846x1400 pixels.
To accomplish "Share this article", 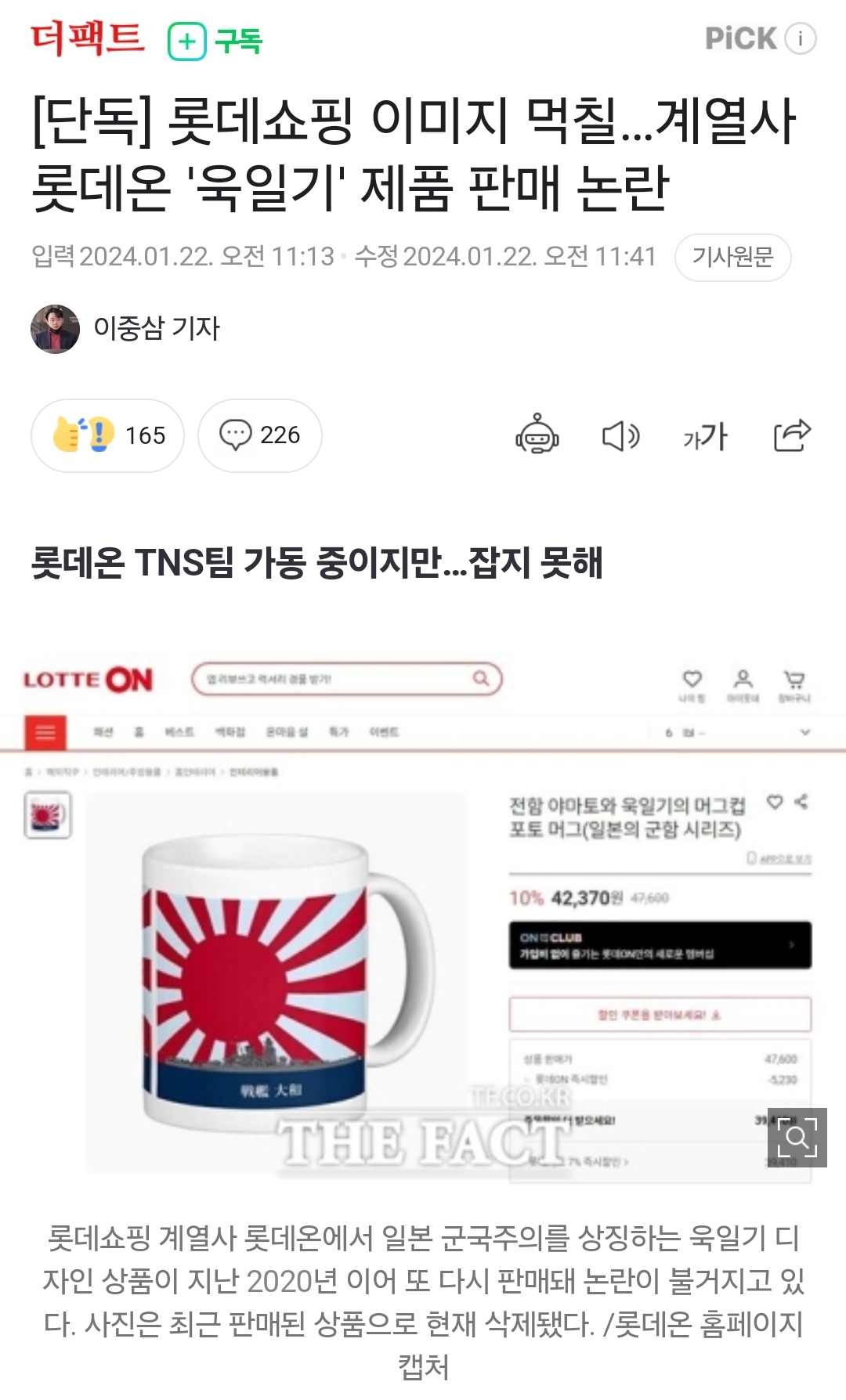I will tap(791, 435).
